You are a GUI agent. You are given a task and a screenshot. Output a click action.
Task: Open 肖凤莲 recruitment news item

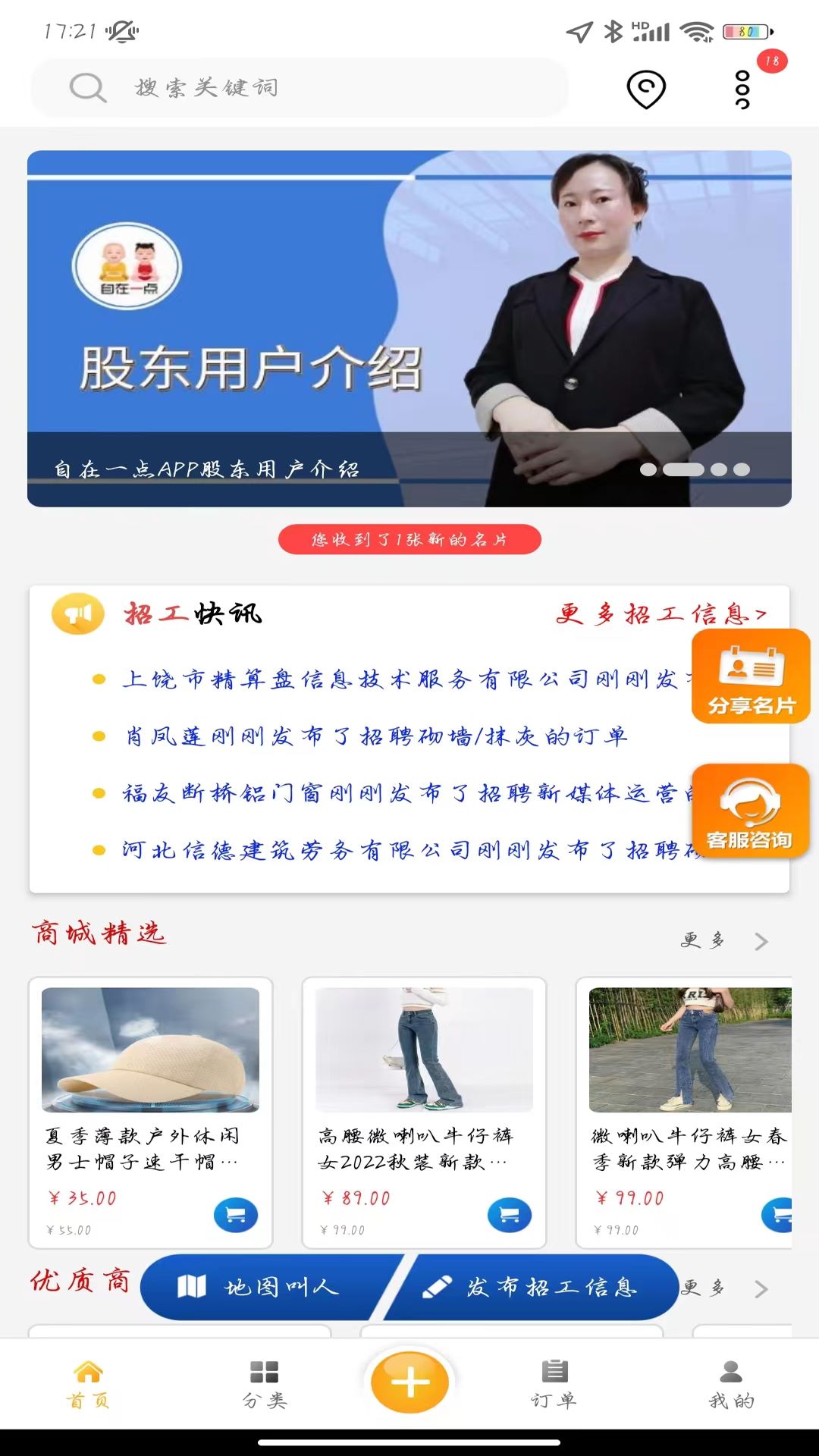[376, 736]
